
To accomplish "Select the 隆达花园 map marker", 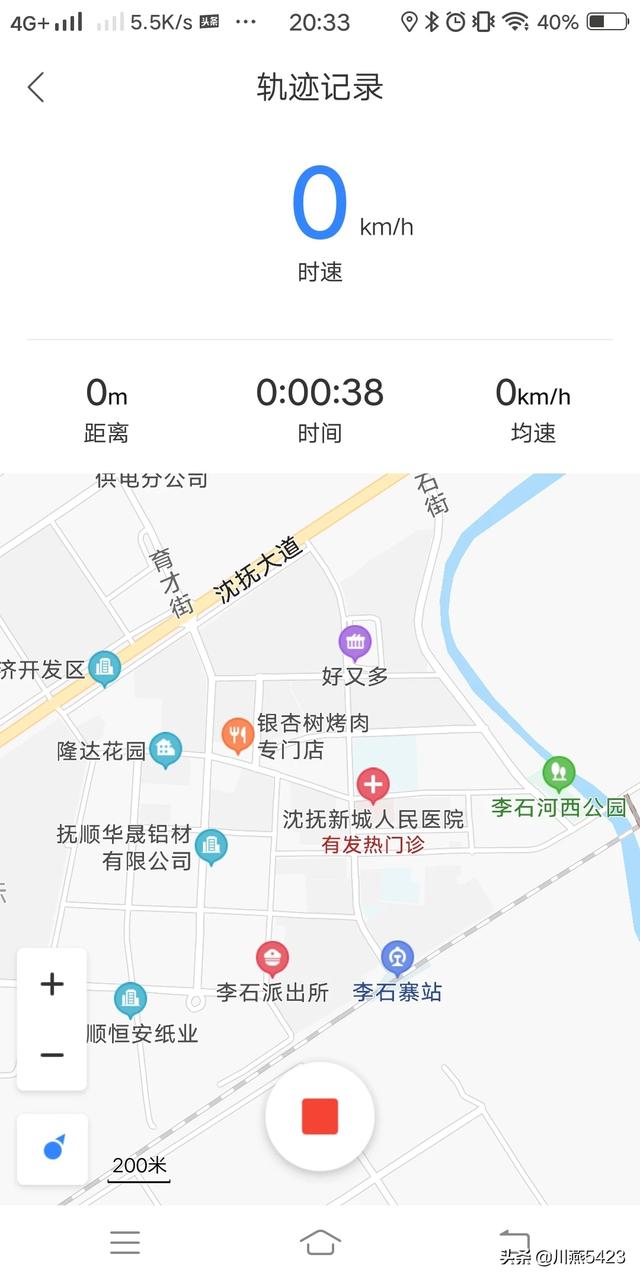I will pos(165,748).
